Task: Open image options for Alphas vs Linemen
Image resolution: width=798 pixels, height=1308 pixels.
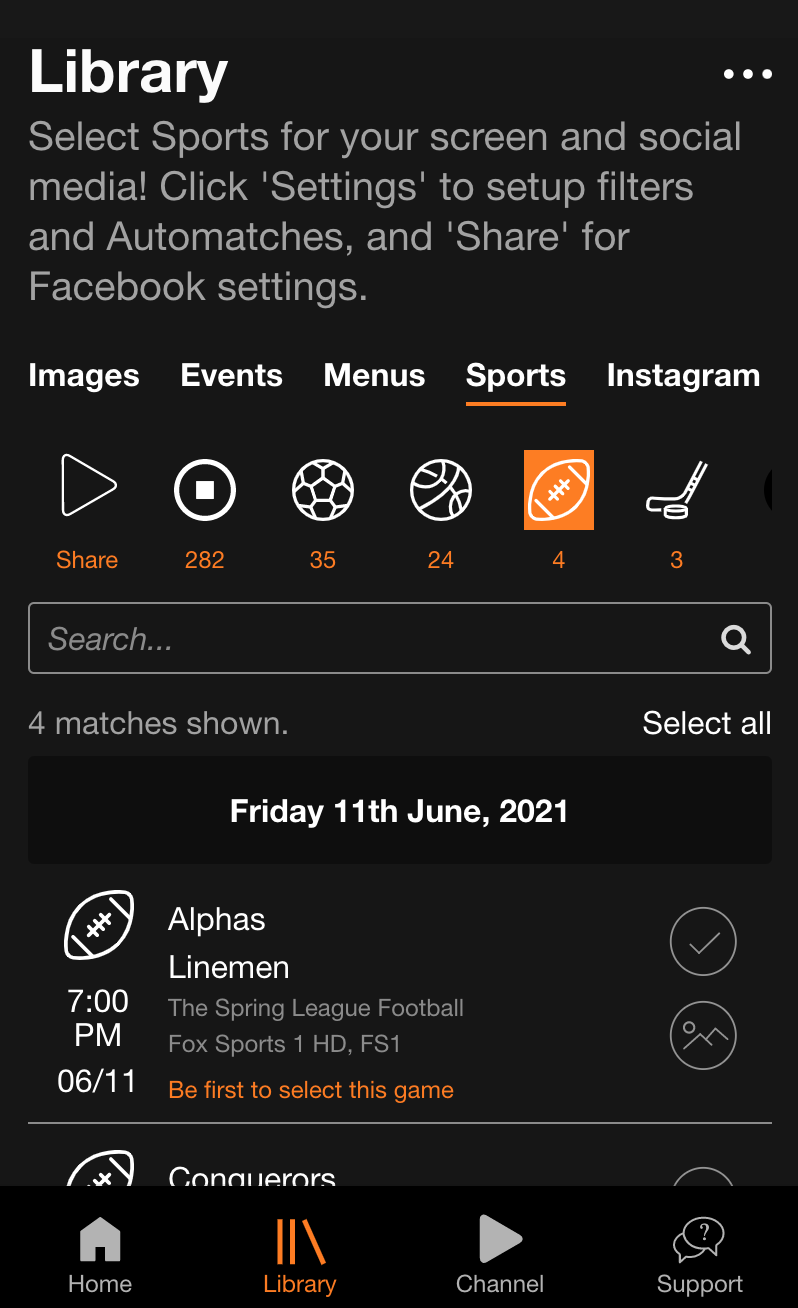Action: click(x=703, y=1035)
